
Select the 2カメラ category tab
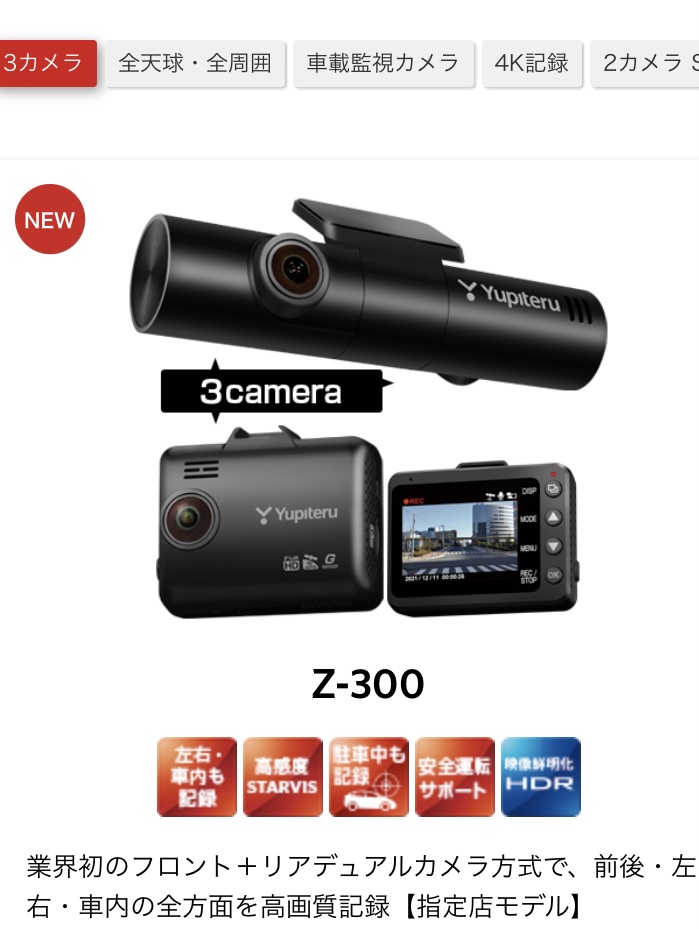point(646,63)
